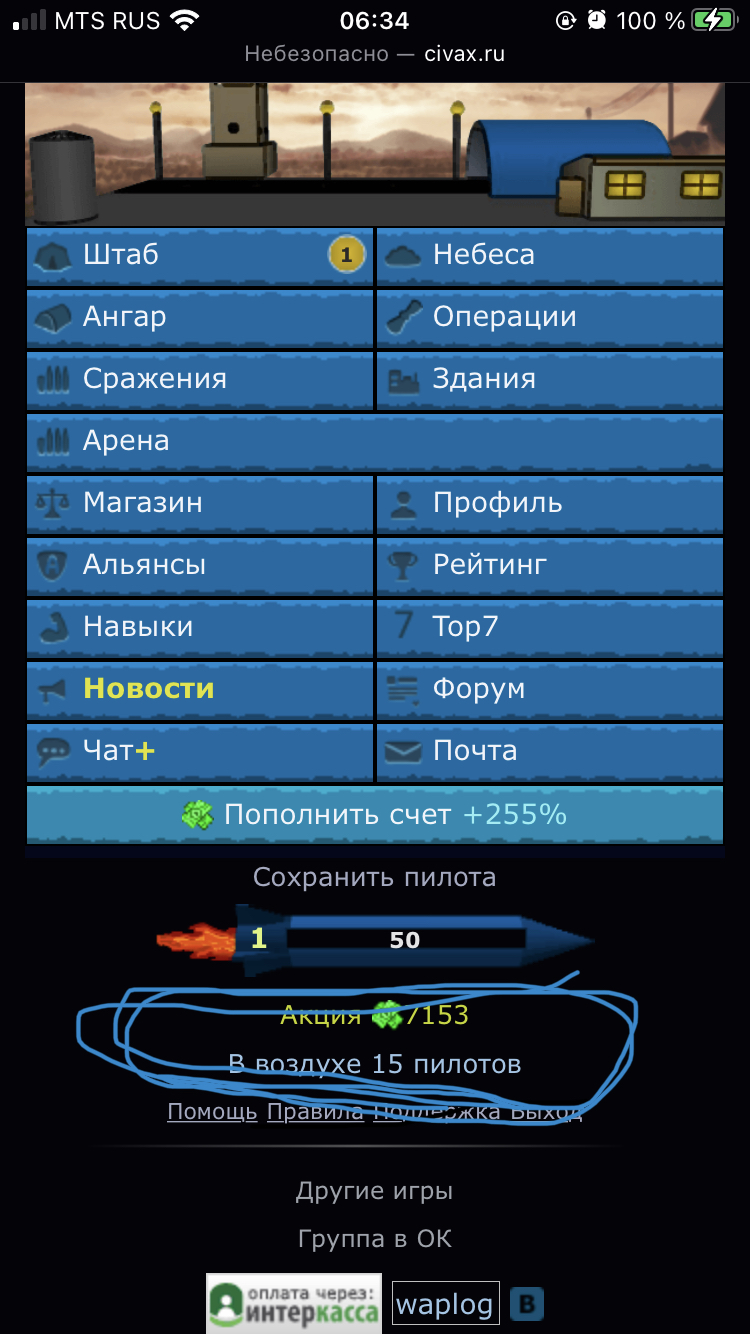Open Чат+
Viewport: 750px width, 1334px height.
199,751
